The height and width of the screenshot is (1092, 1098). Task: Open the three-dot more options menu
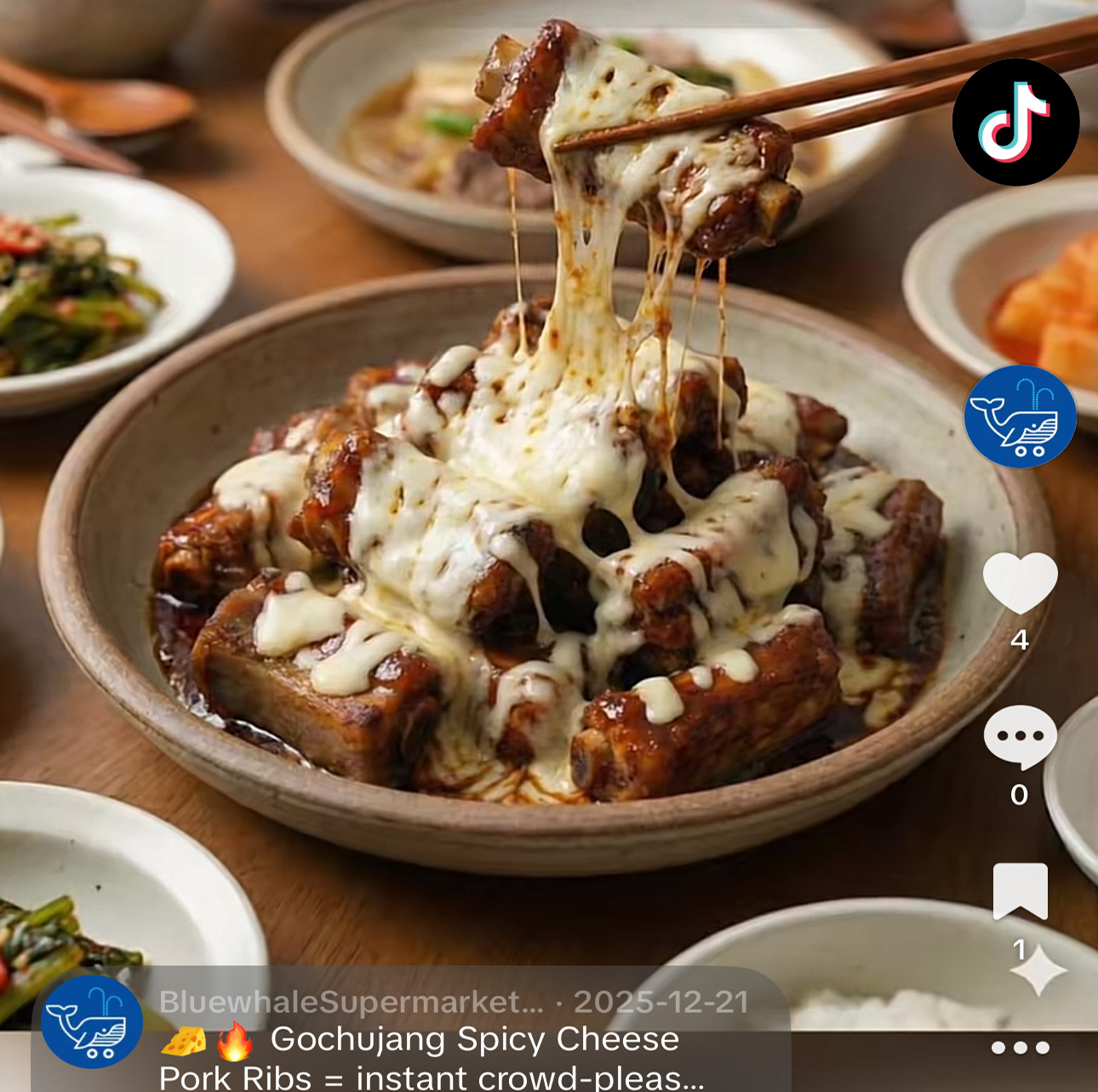(1020, 1048)
